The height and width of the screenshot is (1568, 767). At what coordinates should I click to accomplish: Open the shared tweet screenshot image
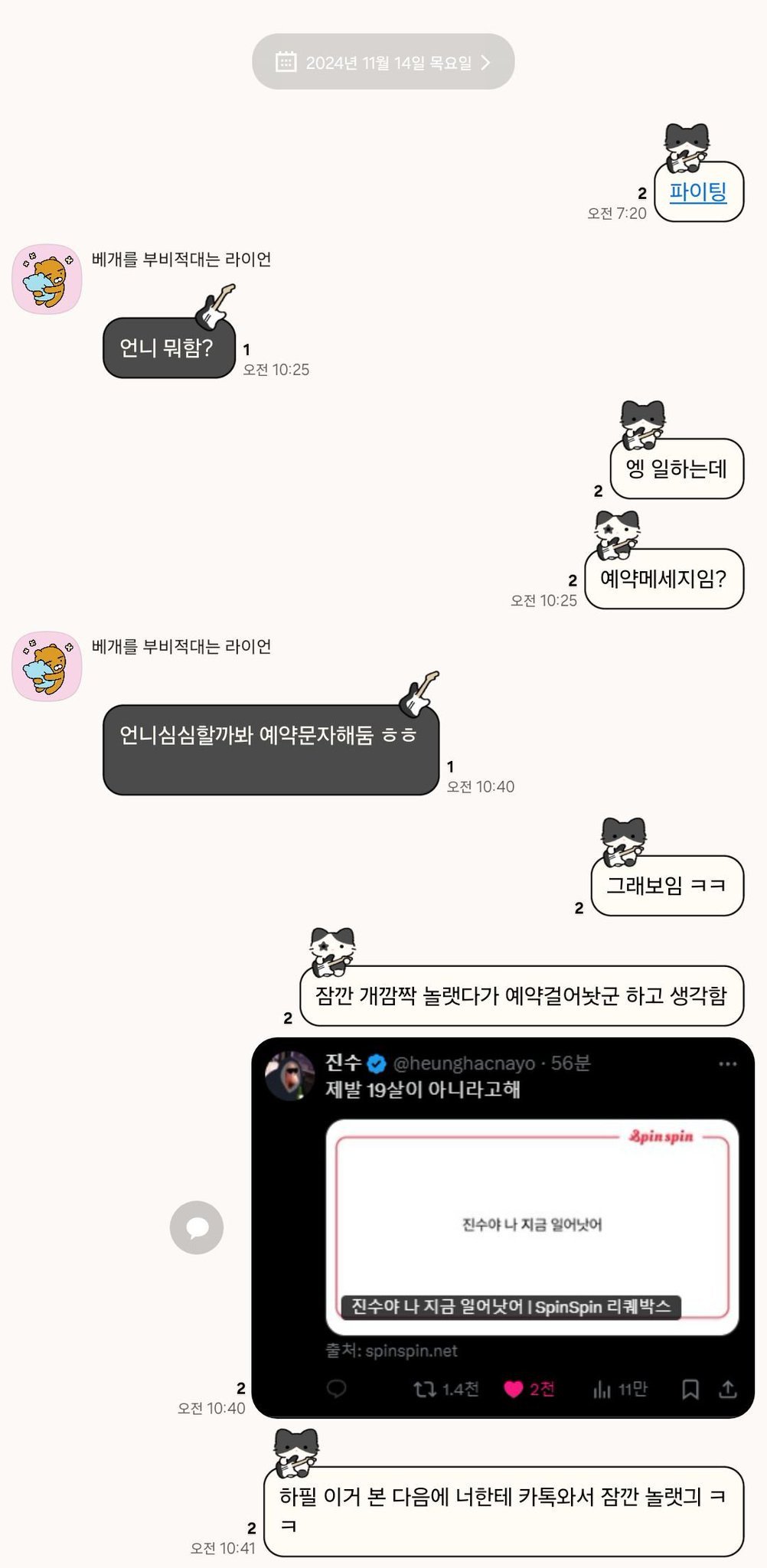(503, 1227)
